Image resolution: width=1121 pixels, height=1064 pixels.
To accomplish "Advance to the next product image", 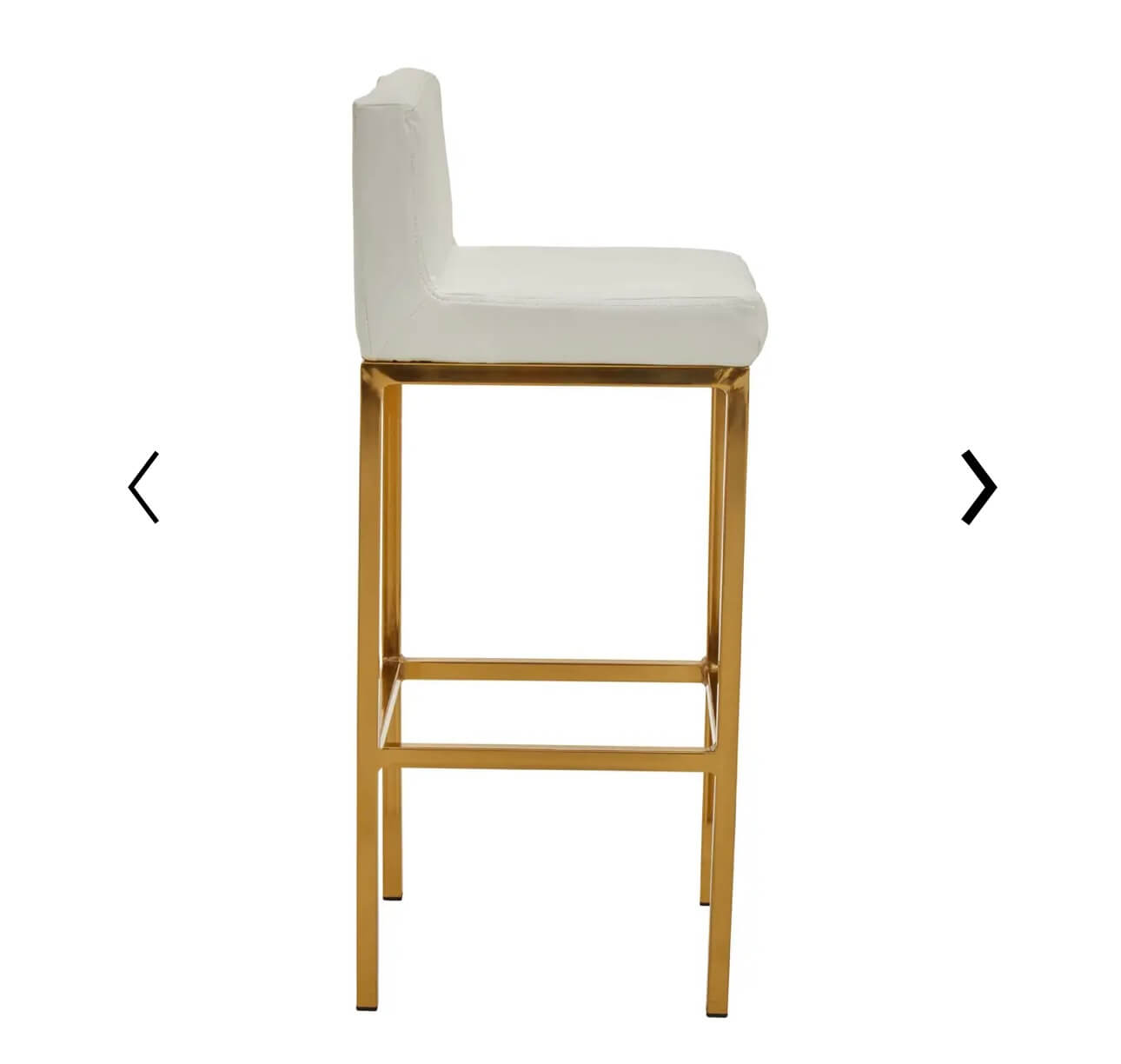I will [978, 487].
